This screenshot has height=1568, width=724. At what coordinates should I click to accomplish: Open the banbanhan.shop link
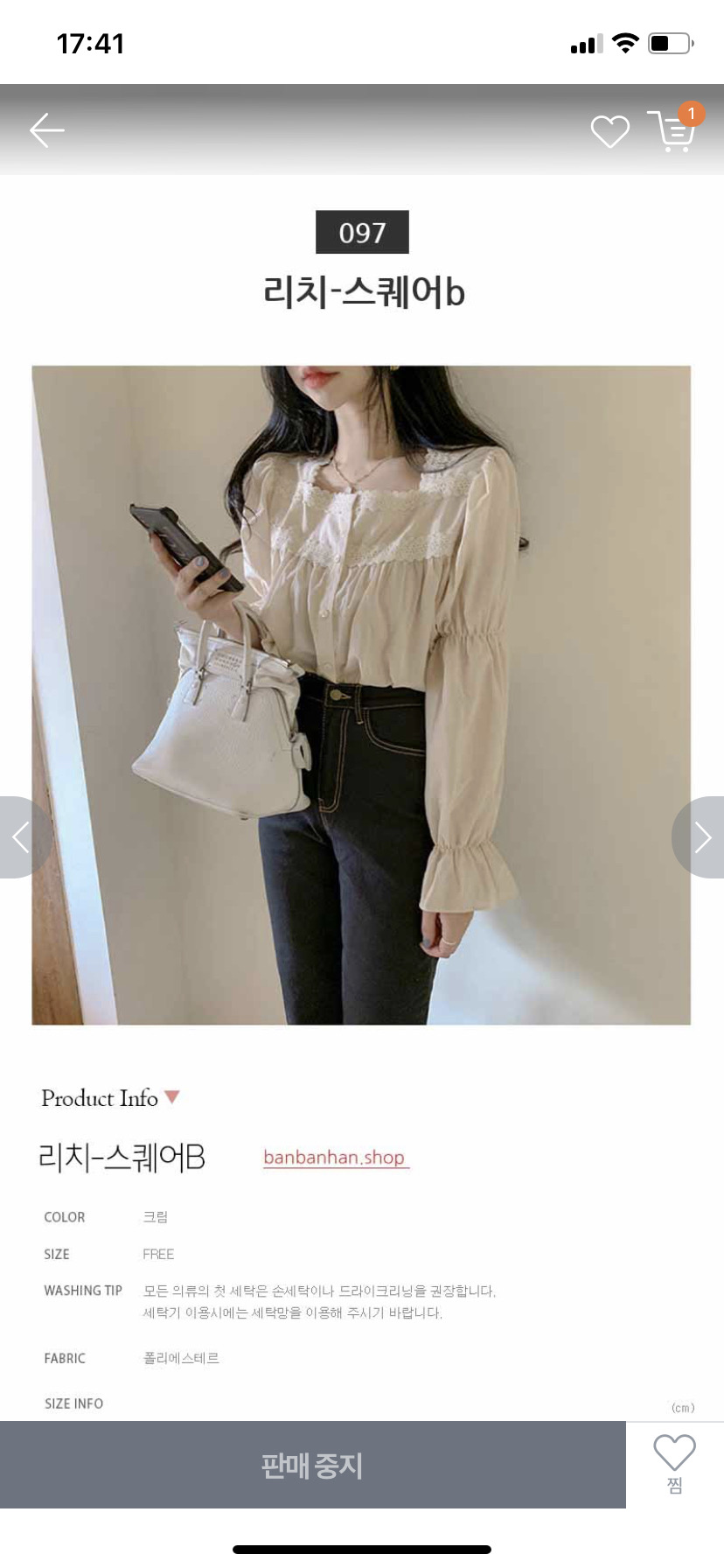[336, 1157]
